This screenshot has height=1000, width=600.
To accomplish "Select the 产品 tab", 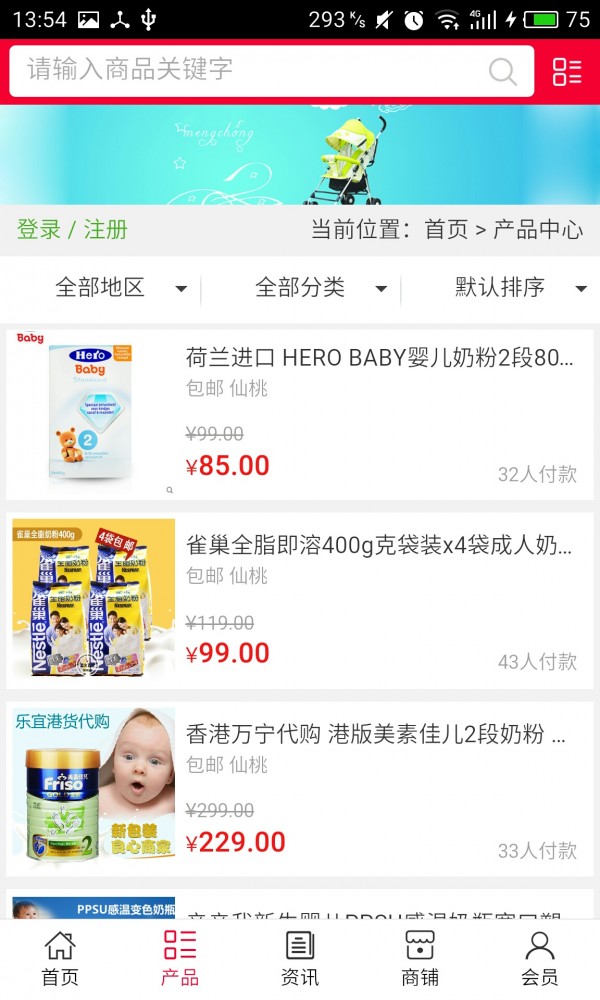I will [x=180, y=958].
